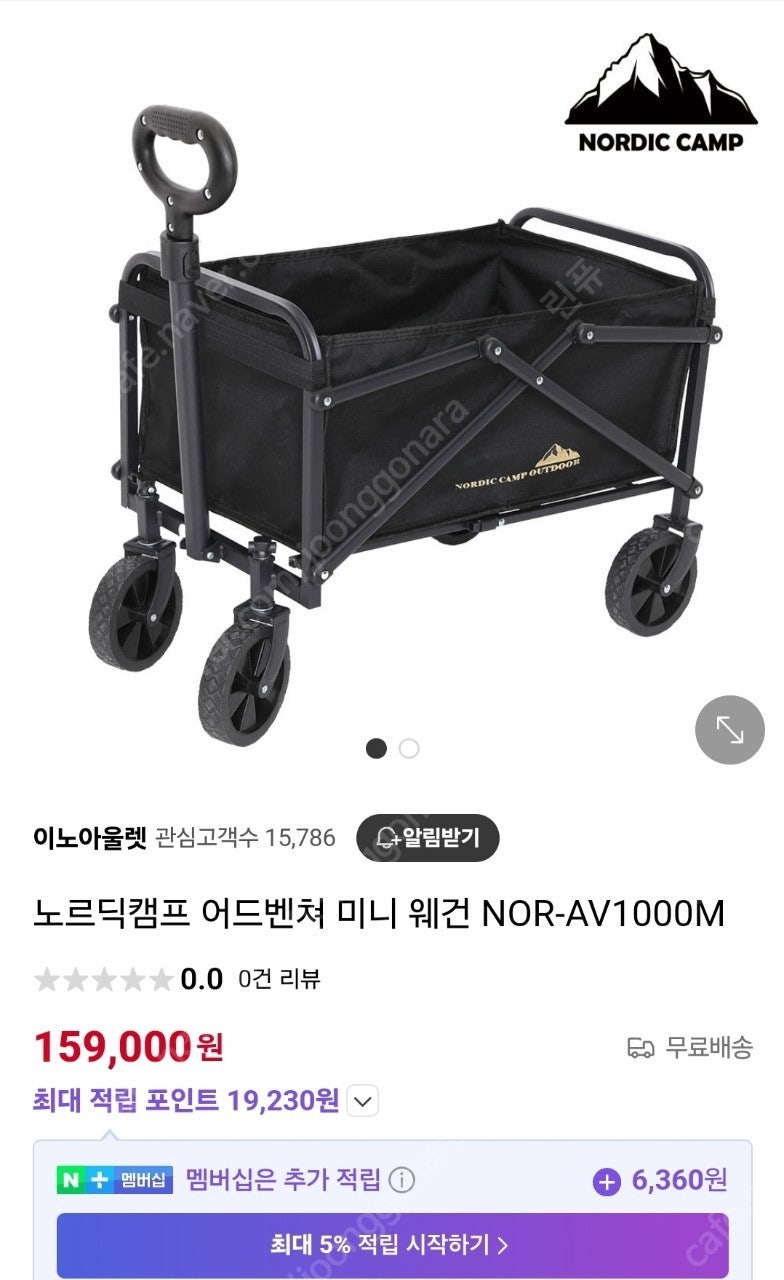Tap 최대 5% 적립 시작하기 button

click(392, 1245)
